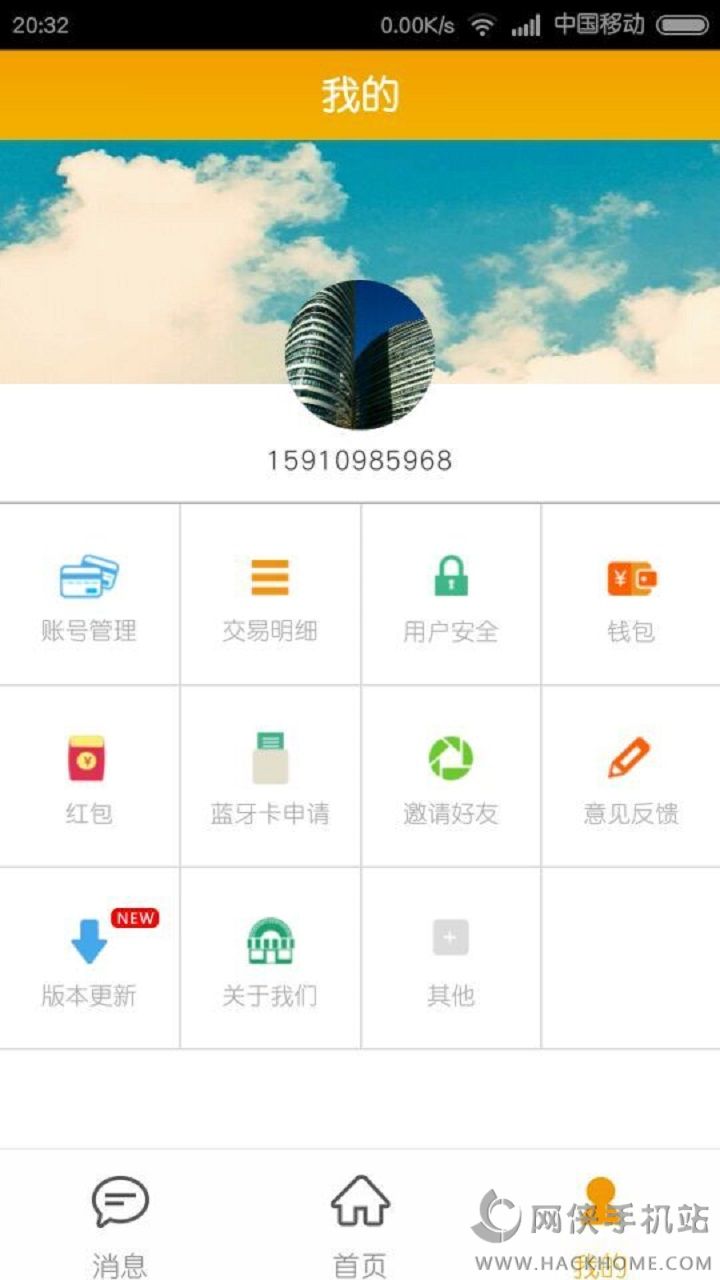The width and height of the screenshot is (720, 1280).
Task: Select 蓝牙卡申请 Bluetooth card application
Action: [x=270, y=777]
